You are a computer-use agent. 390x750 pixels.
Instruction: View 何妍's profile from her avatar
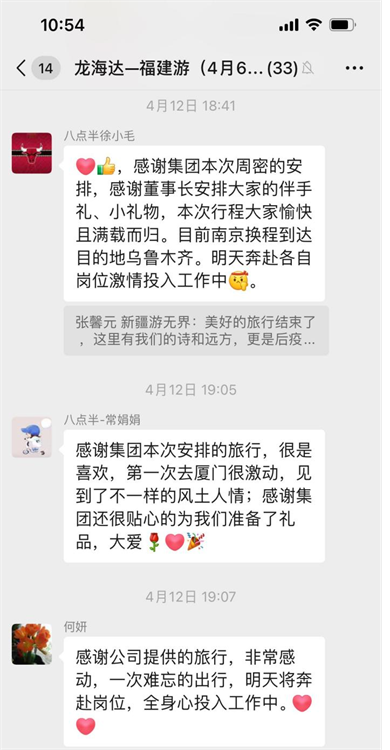[x=32, y=644]
